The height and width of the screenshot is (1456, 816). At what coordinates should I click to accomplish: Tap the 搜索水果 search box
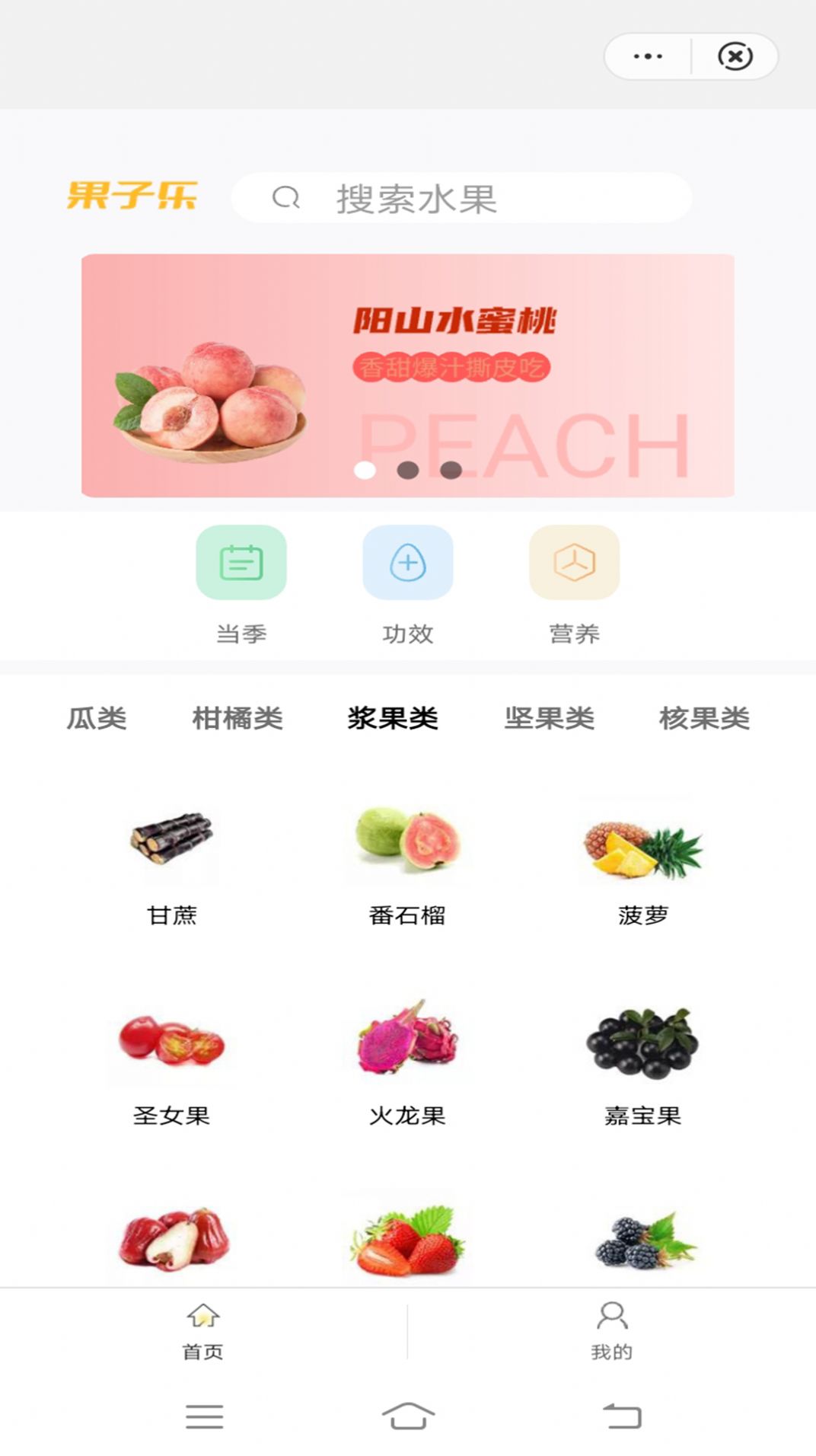[x=461, y=198]
